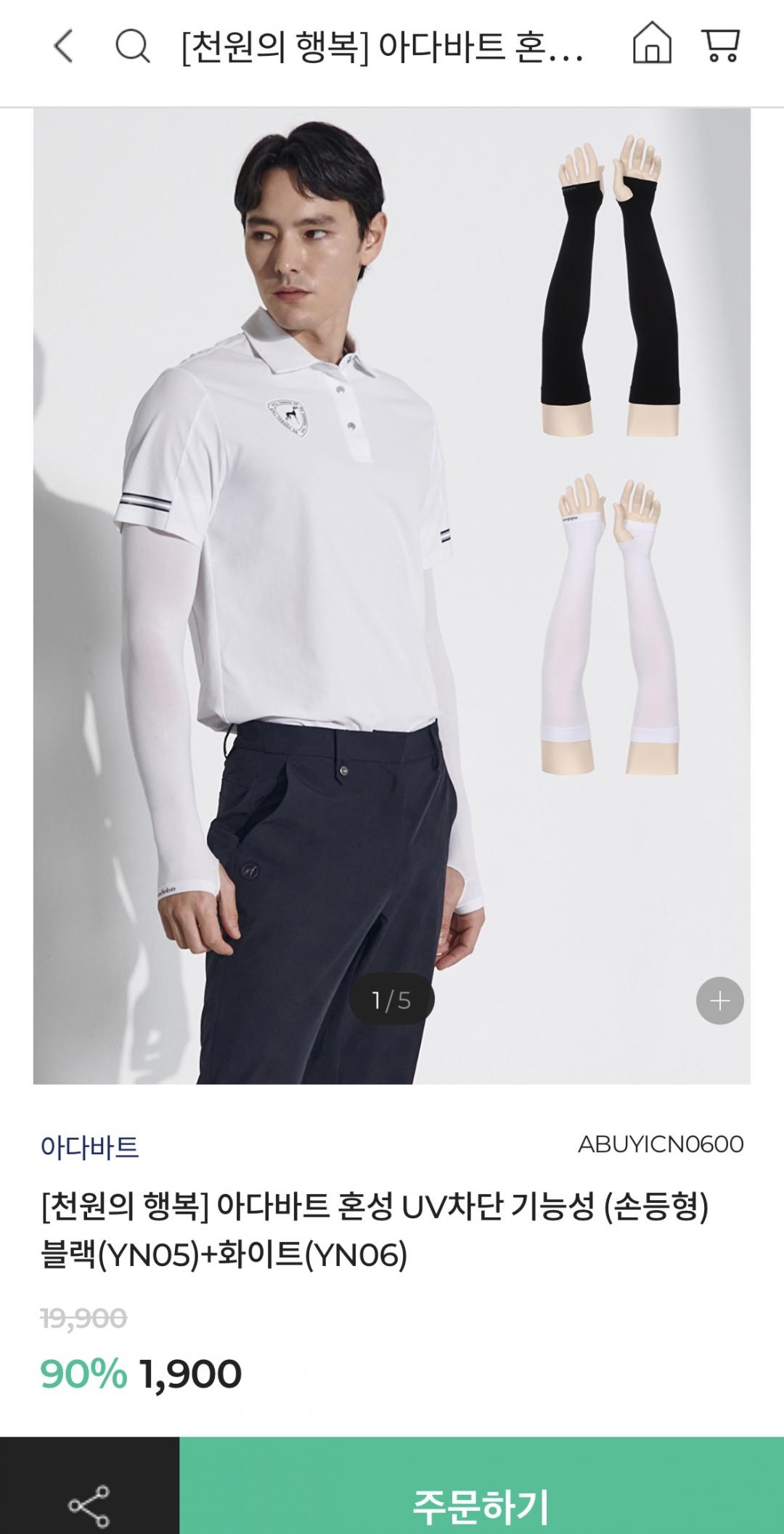784x1534 pixels.
Task: Share this product
Action: [89, 1505]
